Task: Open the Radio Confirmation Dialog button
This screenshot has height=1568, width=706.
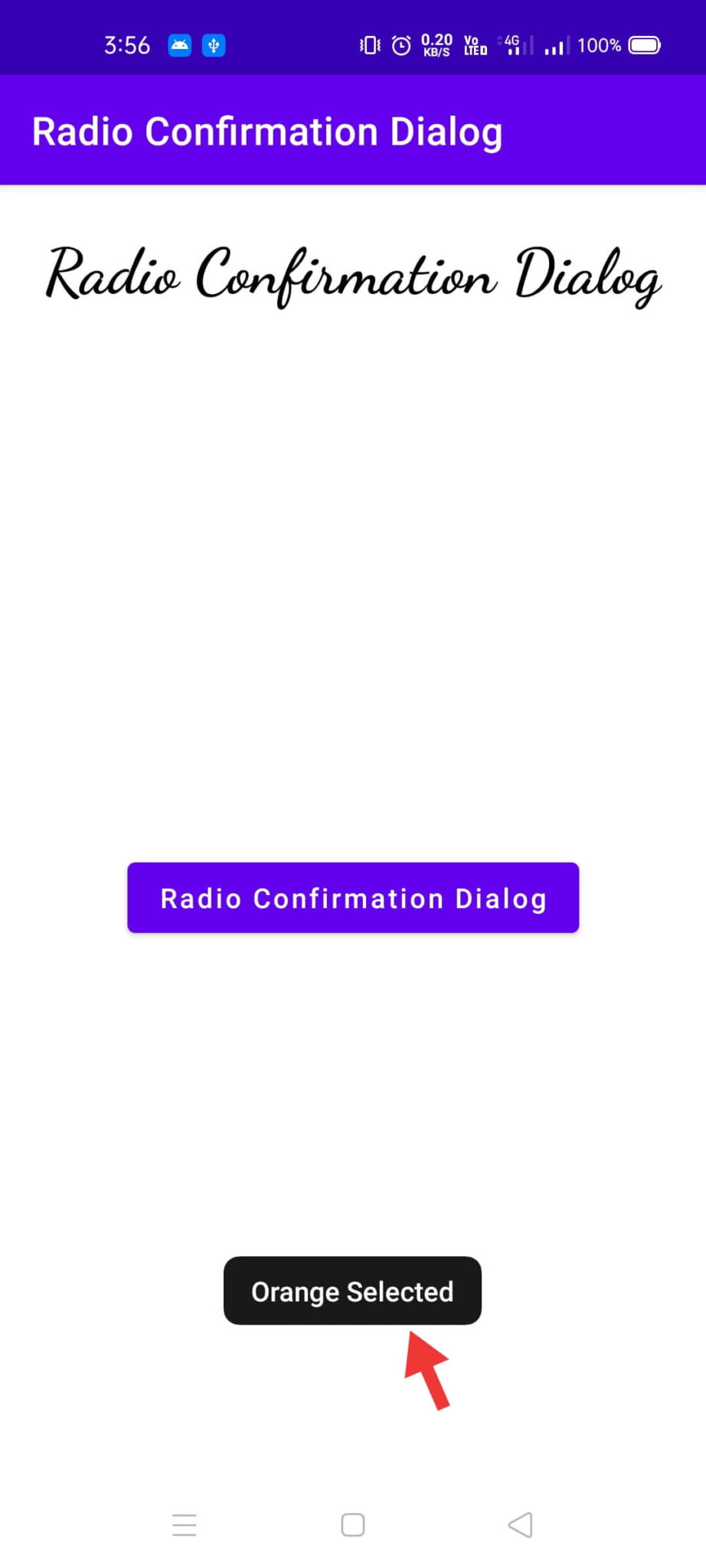Action: 352,897
